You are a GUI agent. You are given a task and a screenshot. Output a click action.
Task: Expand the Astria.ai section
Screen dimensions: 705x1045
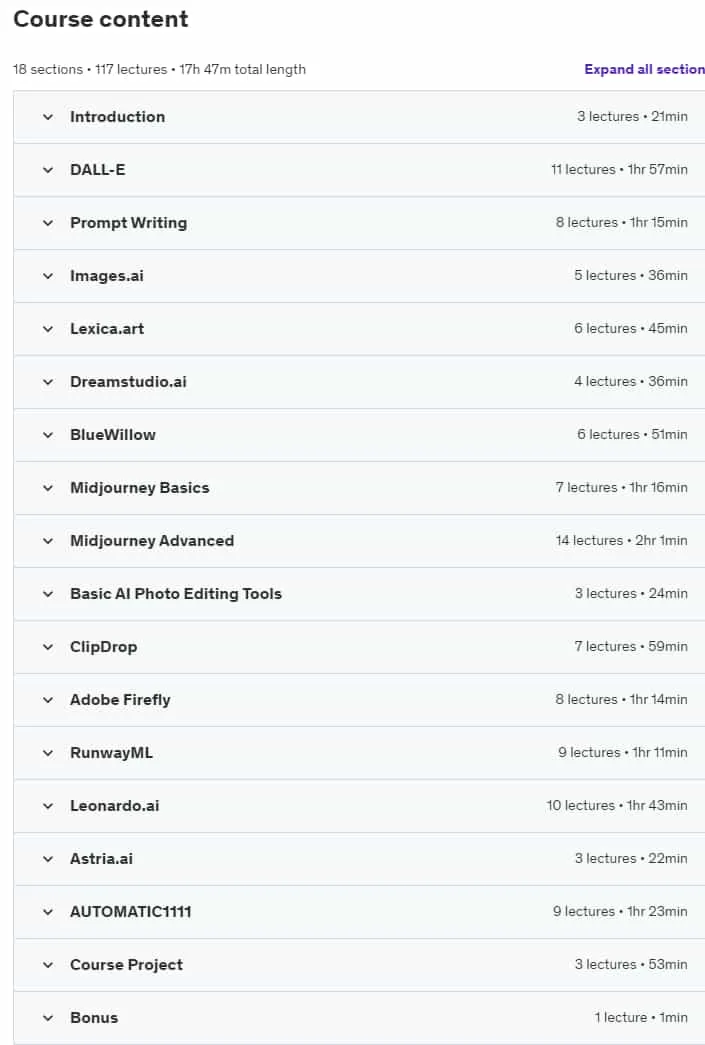click(359, 858)
